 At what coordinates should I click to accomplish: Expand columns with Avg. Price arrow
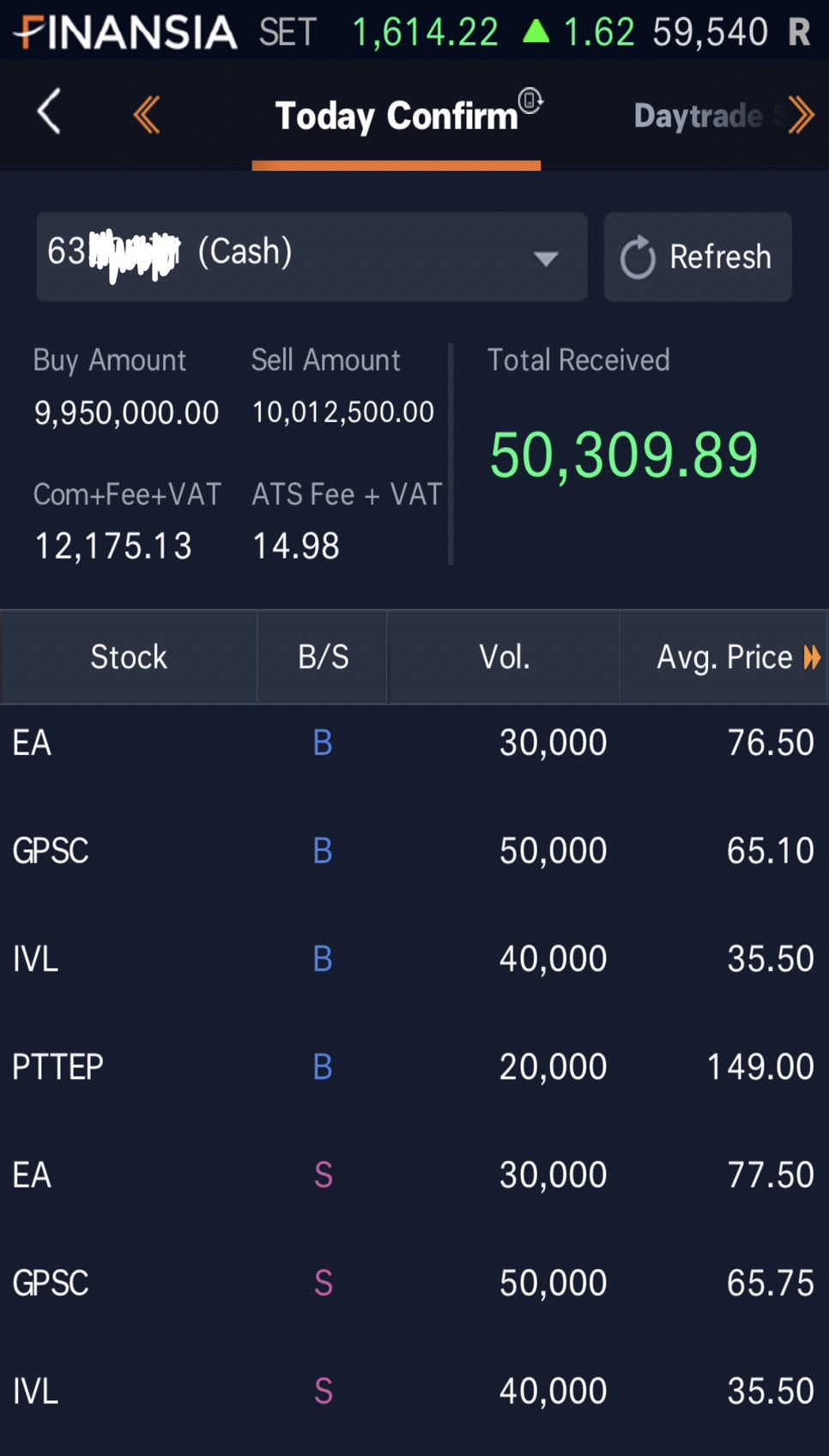point(812,657)
